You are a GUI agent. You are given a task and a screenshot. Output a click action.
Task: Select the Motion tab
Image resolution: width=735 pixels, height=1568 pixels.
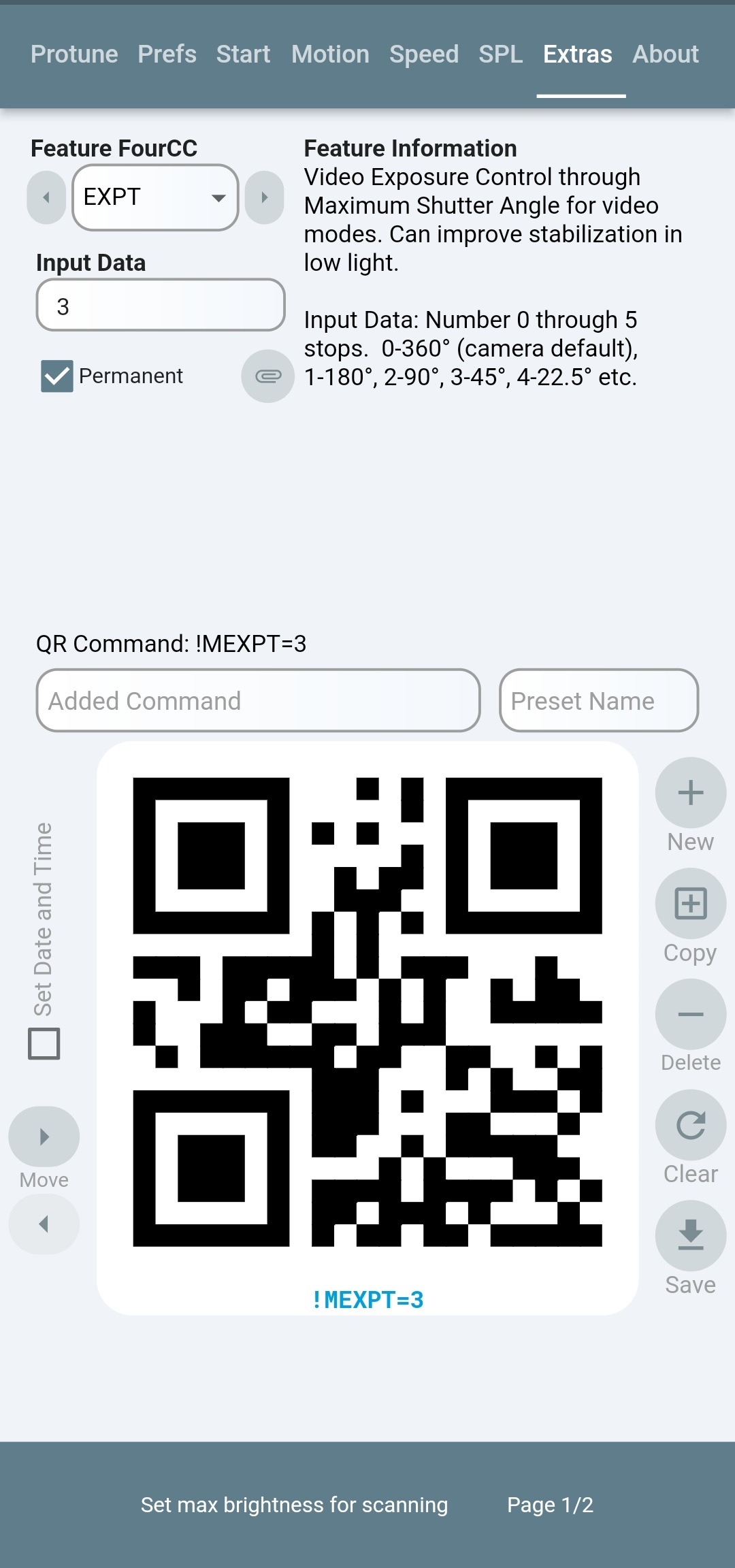(x=330, y=54)
